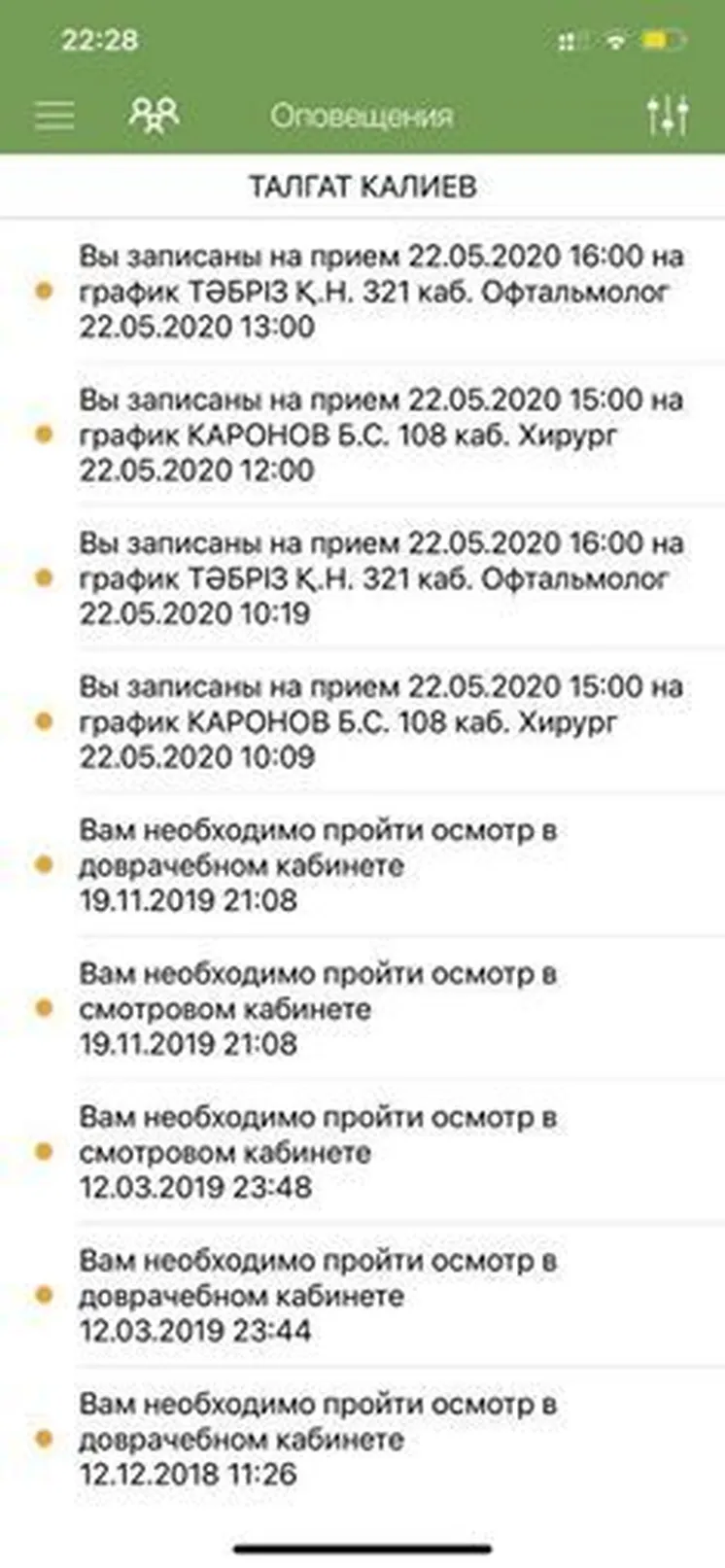Open доврачебном кабинете notice from 19.11.2019
725x1568 pixels.
coord(381,865)
